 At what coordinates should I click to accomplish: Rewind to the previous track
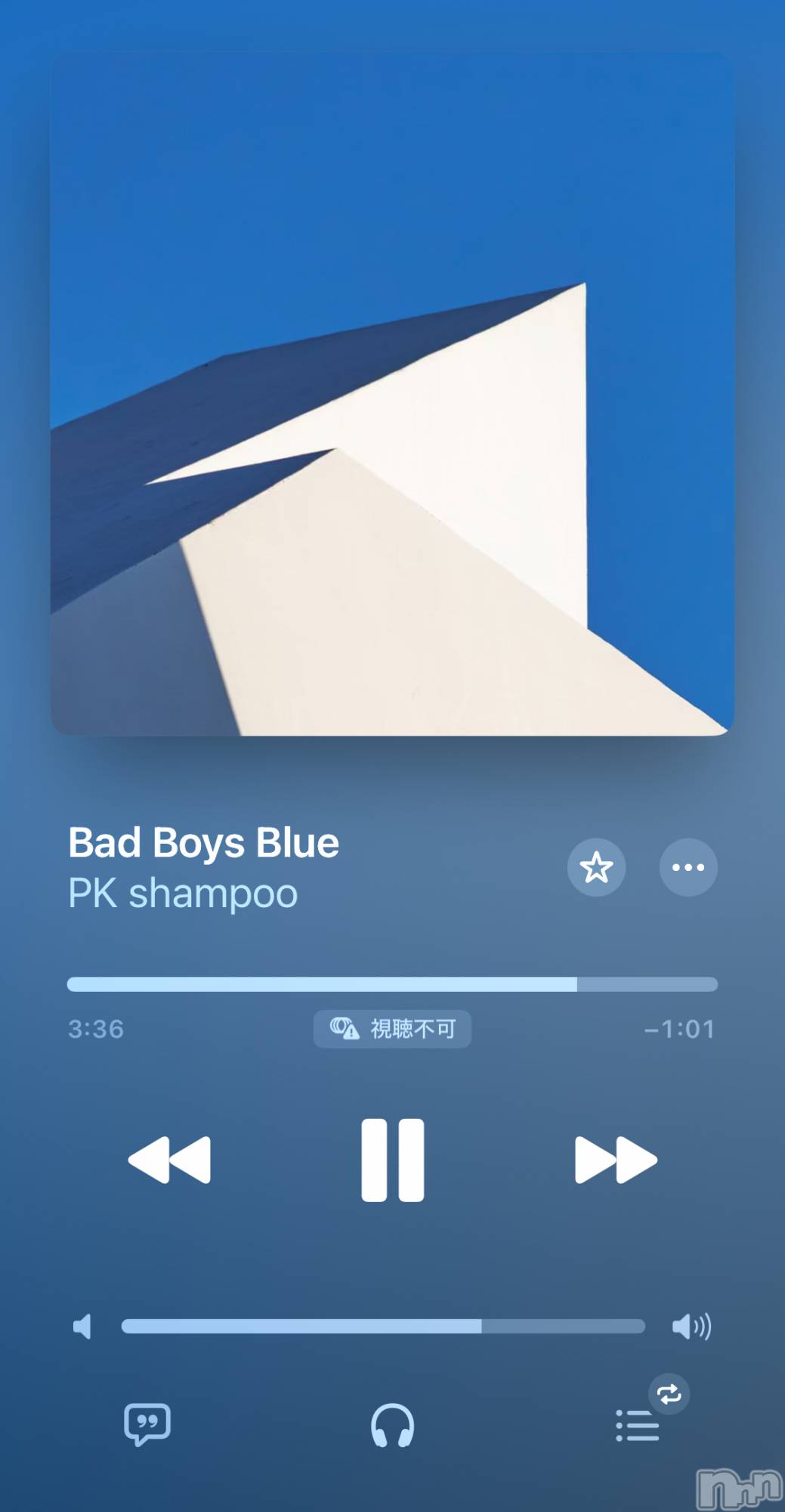coord(171,1159)
